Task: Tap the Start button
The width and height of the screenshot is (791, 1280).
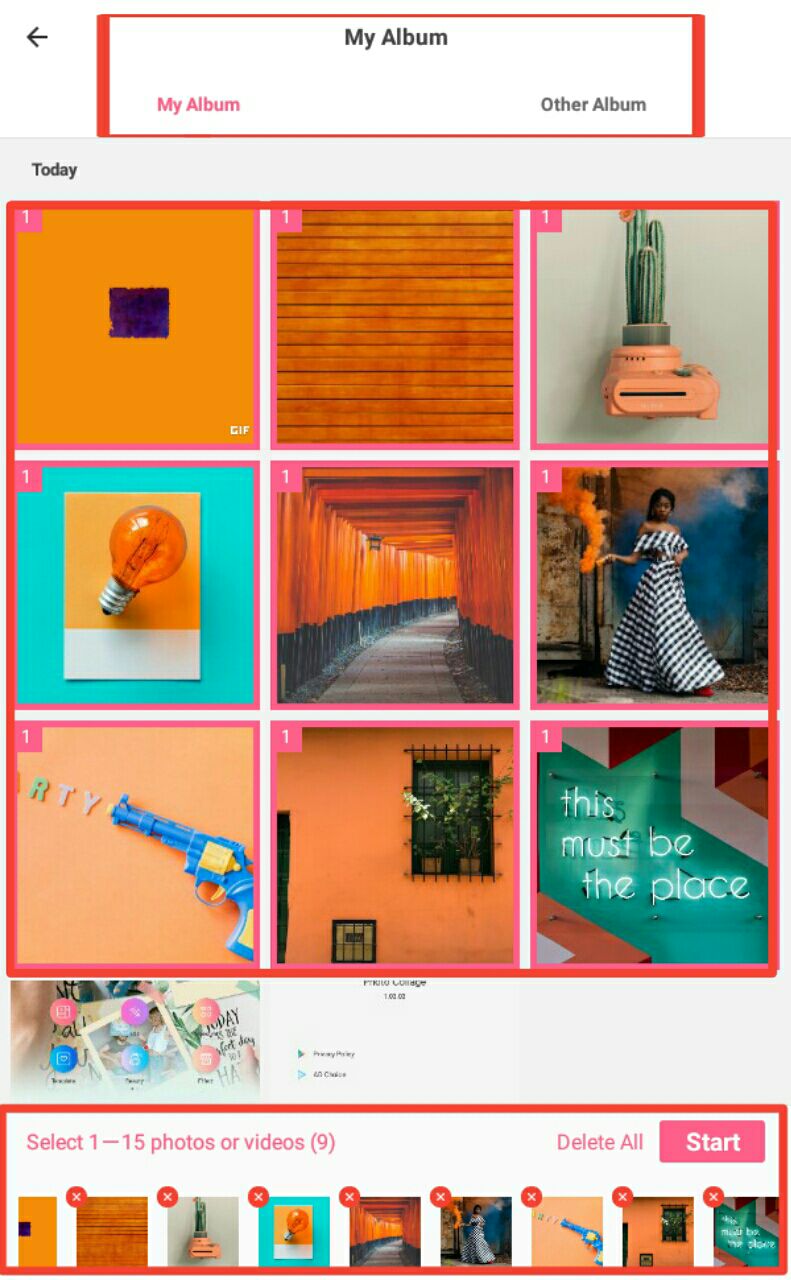Action: 712,1142
